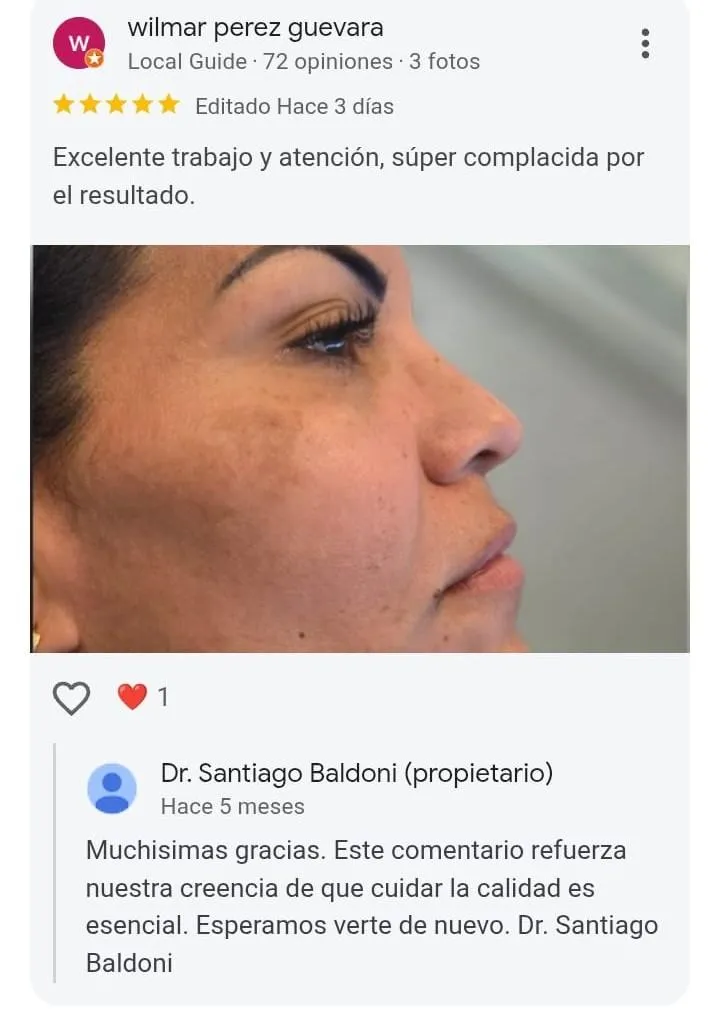Open wilmar perez guevara's profile avatar
The height and width of the screenshot is (1009, 720).
coord(78,44)
